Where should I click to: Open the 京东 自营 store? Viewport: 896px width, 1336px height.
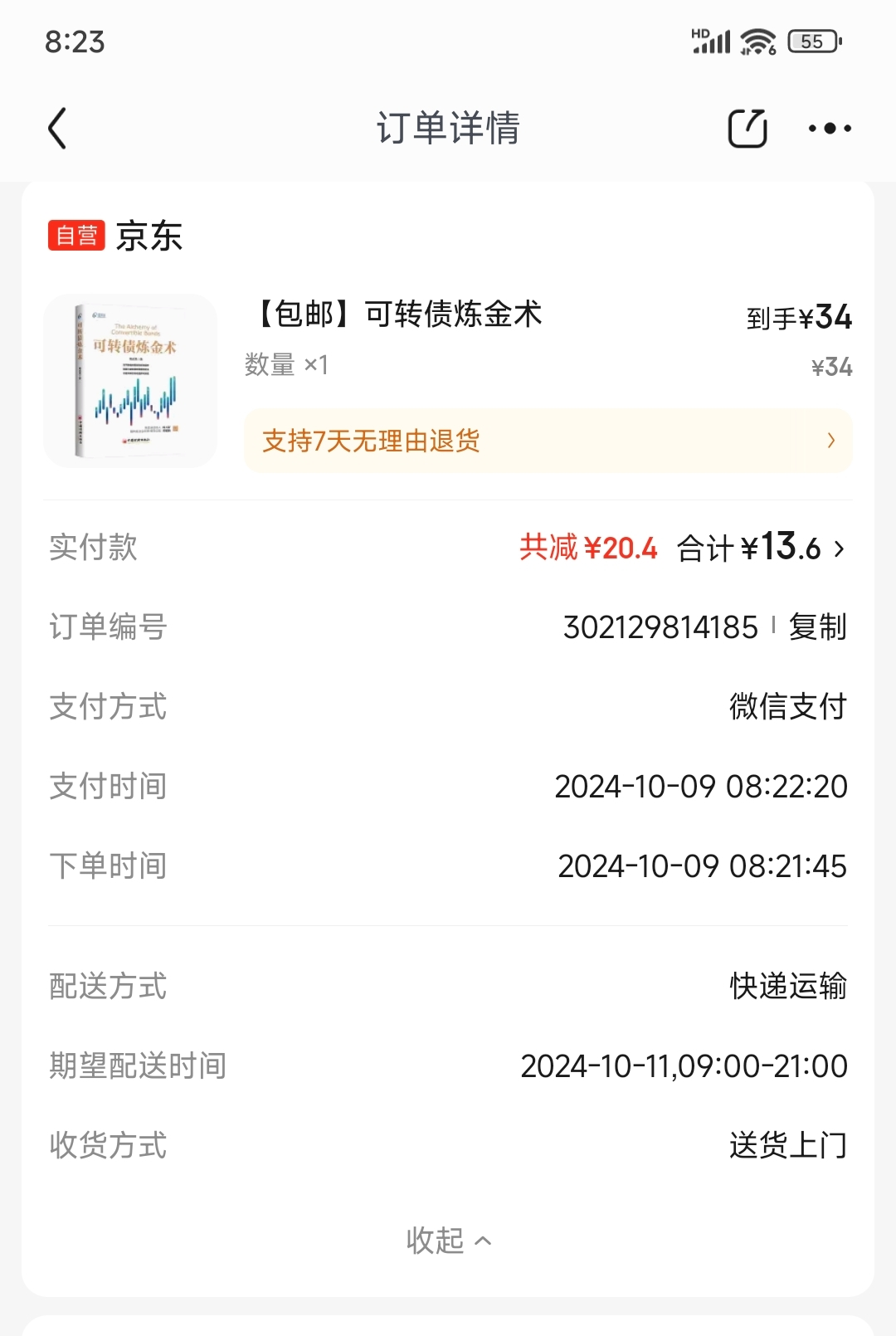pos(116,236)
